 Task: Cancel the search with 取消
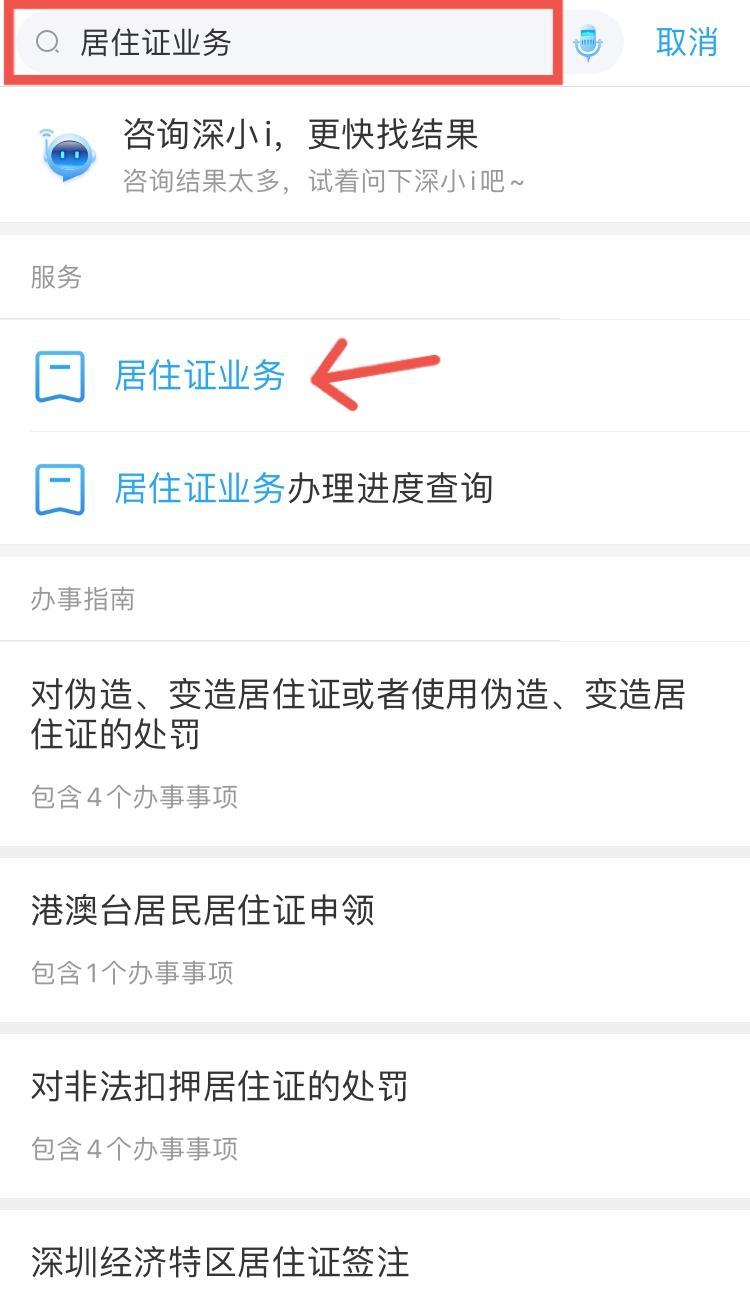(687, 42)
